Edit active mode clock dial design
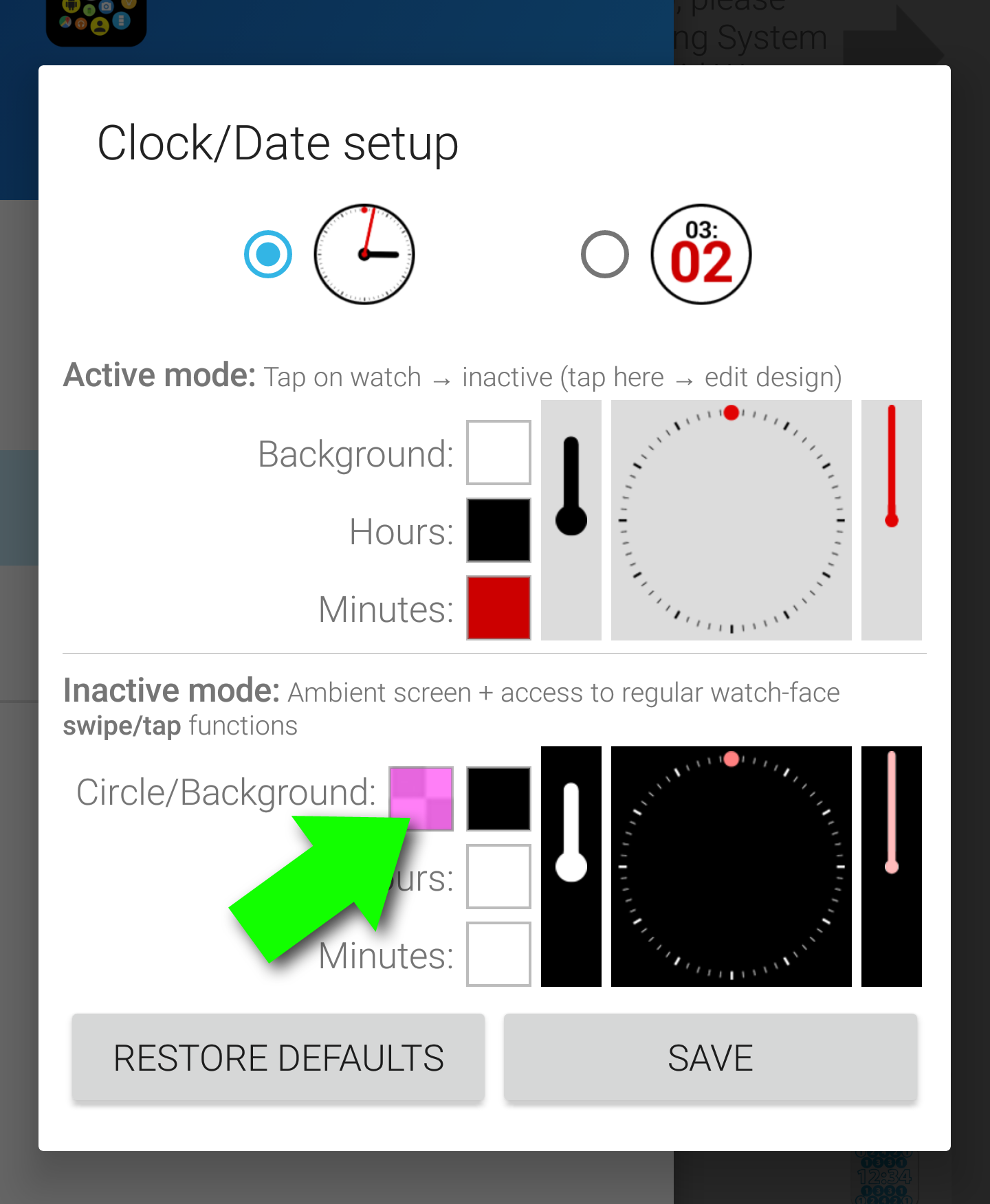This screenshot has height=1204, width=990. click(731, 520)
